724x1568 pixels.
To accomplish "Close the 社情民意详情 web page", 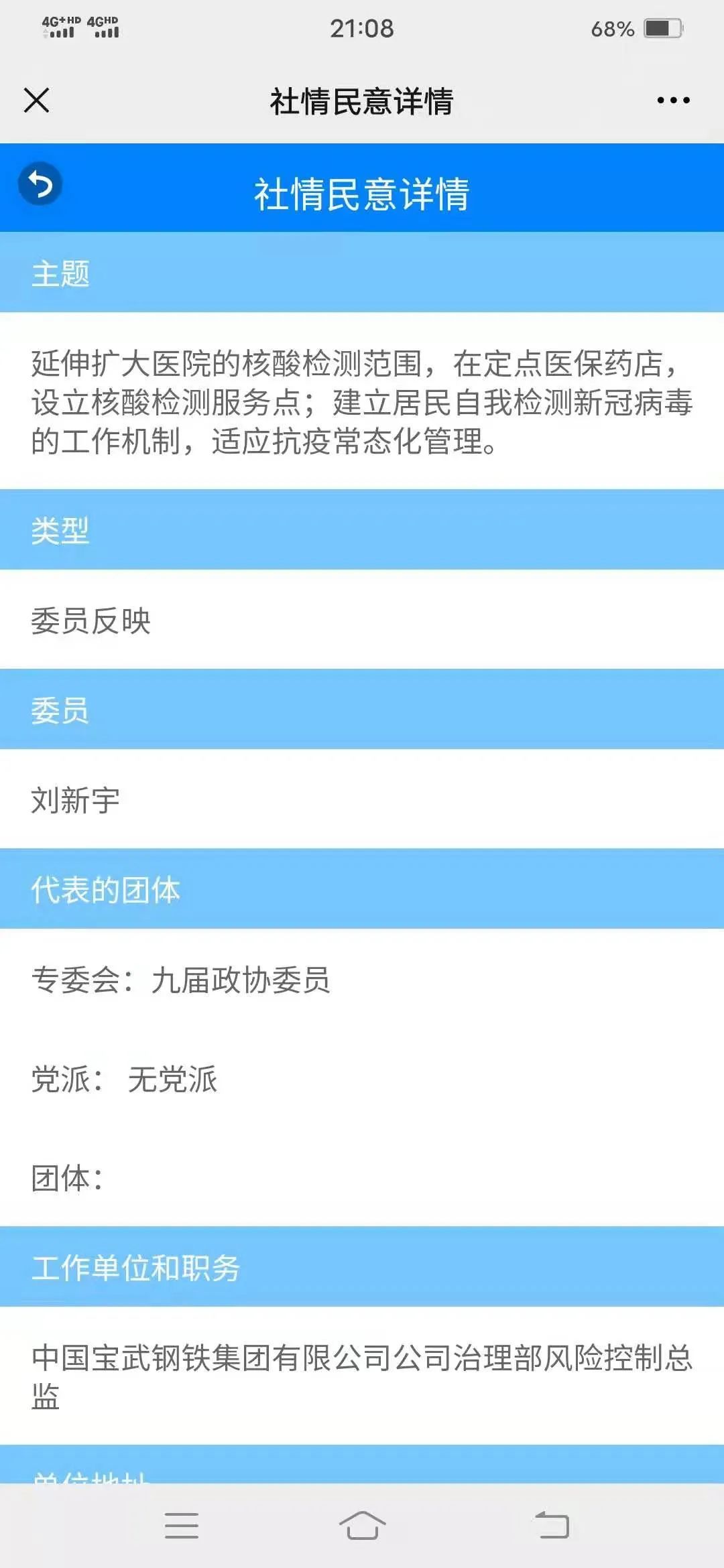I will 37,101.
